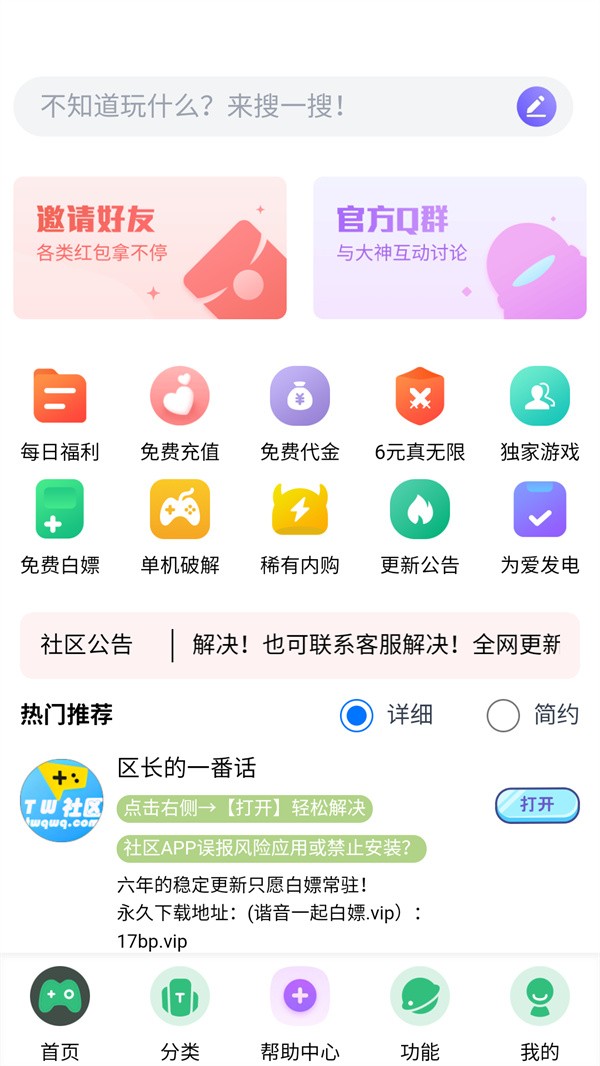Go to the 我的 profile tab
This screenshot has width=600, height=1066.
click(540, 1010)
